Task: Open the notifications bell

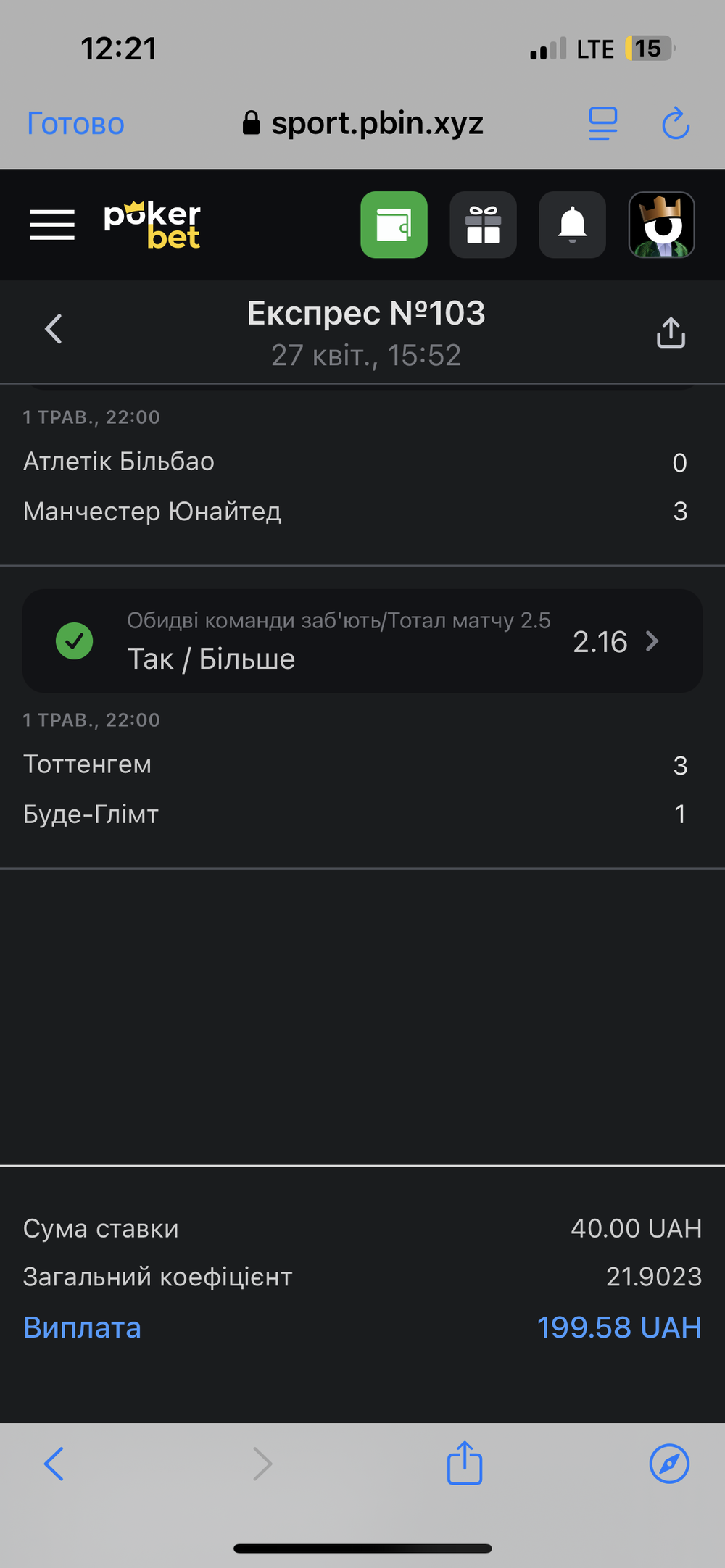Action: tap(572, 225)
